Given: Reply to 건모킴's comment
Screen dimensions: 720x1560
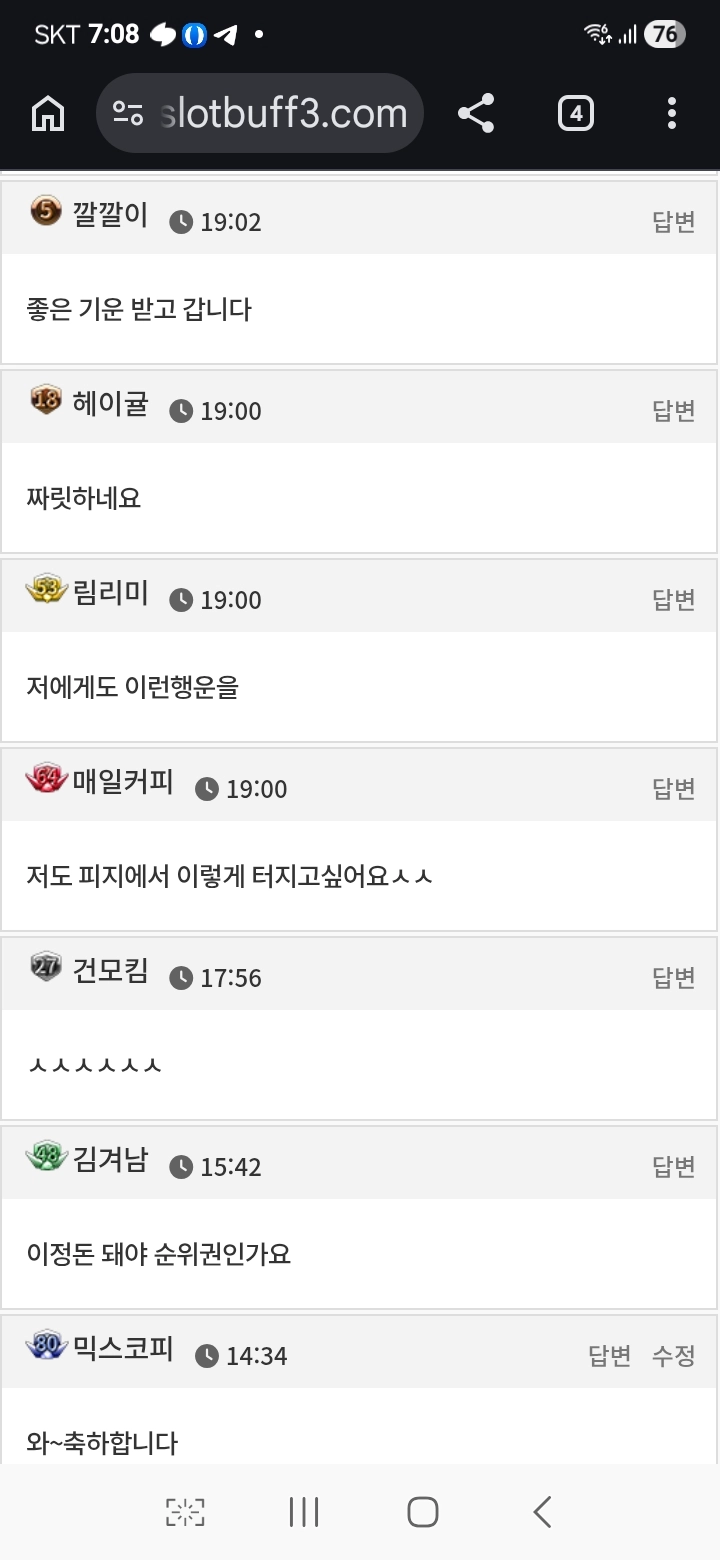Looking at the screenshot, I should point(673,978).
